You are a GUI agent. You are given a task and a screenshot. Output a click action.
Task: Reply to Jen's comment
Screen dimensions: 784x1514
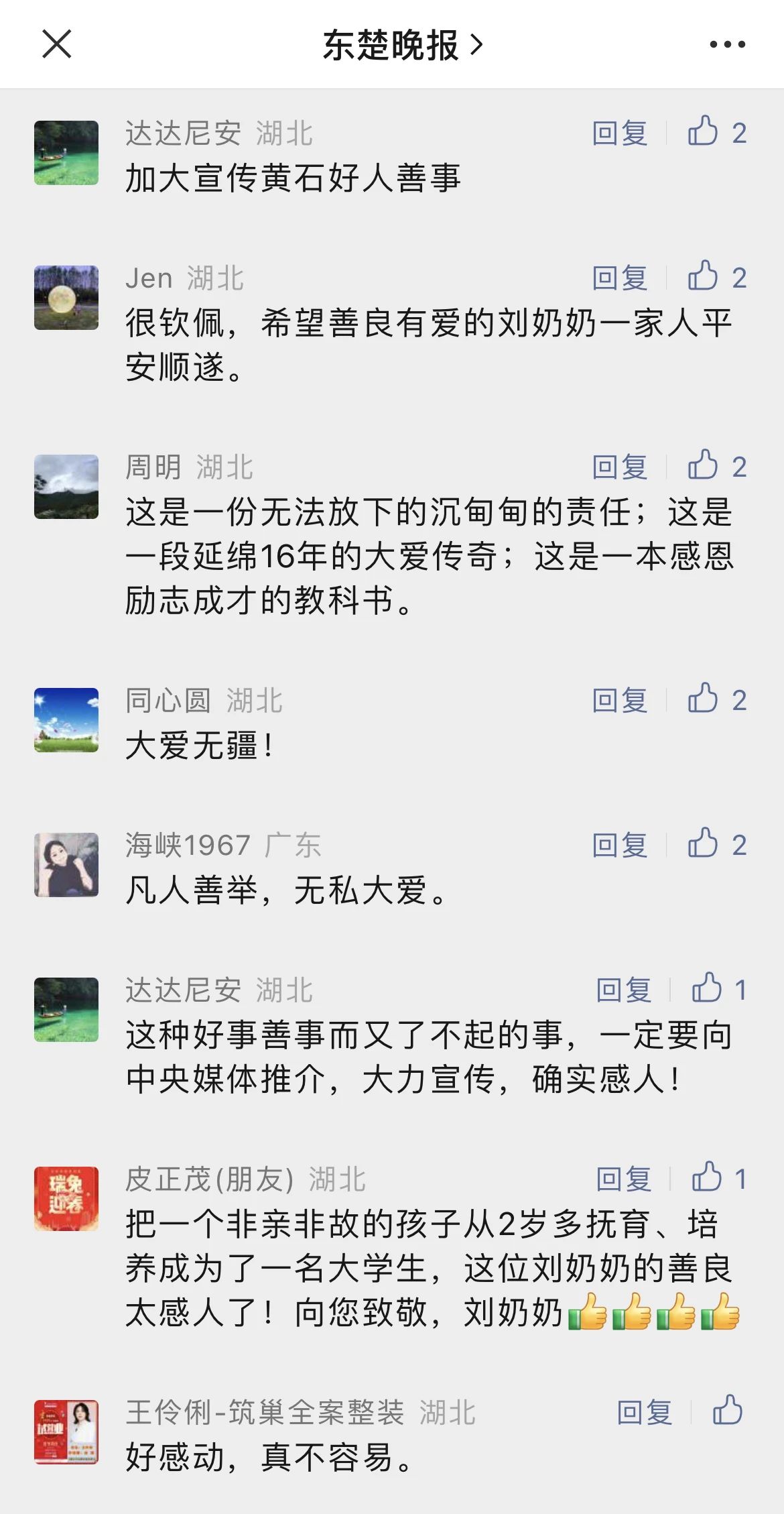click(620, 278)
